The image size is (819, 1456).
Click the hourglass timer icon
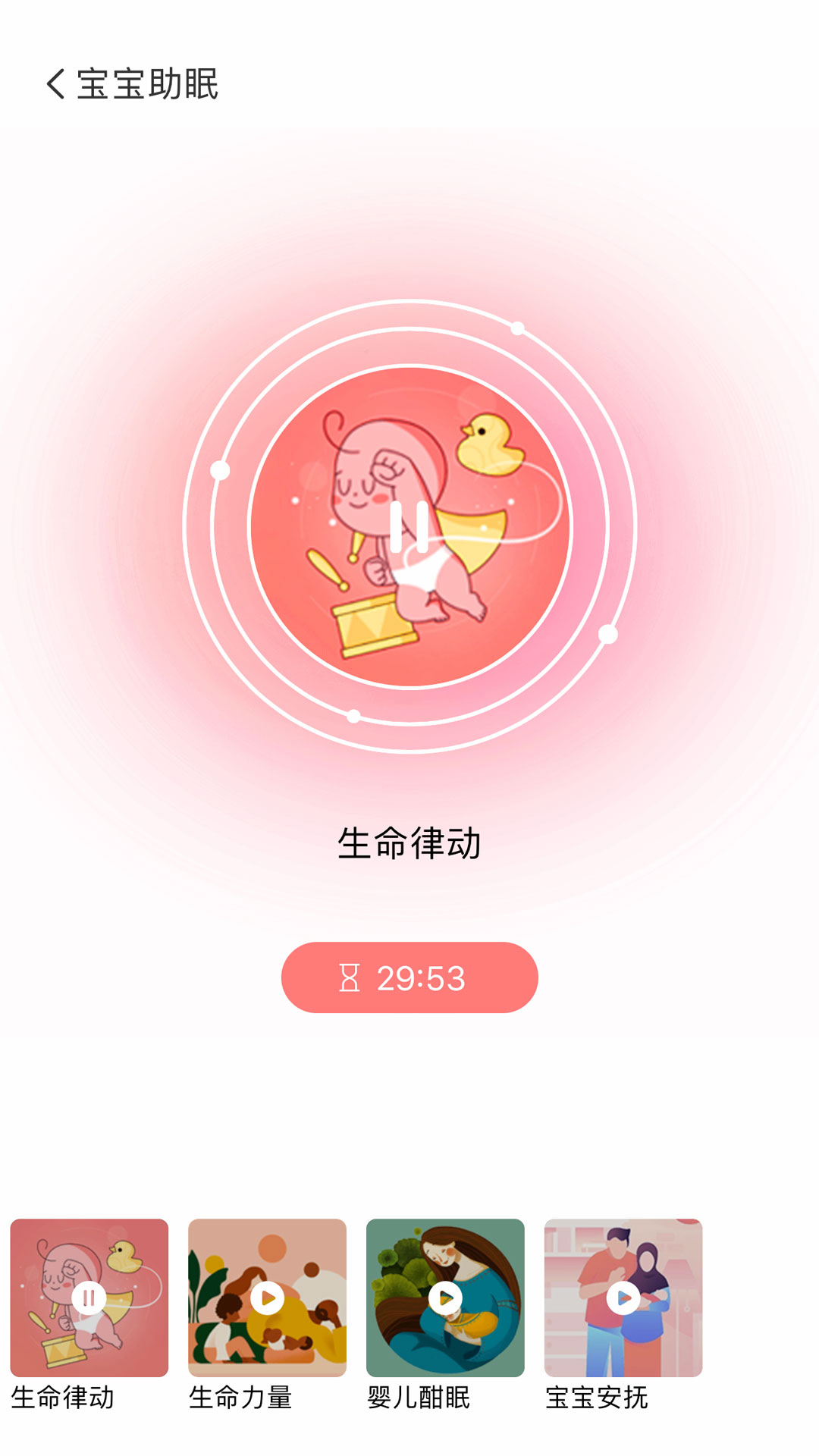(x=350, y=978)
